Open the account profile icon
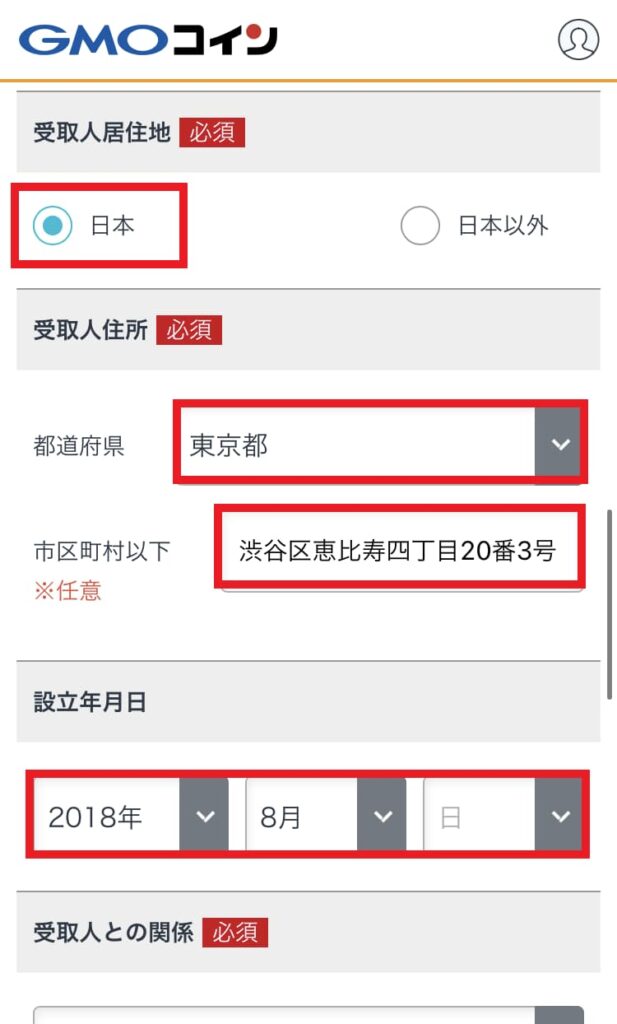Viewport: 617px width, 1024px height. (578, 39)
